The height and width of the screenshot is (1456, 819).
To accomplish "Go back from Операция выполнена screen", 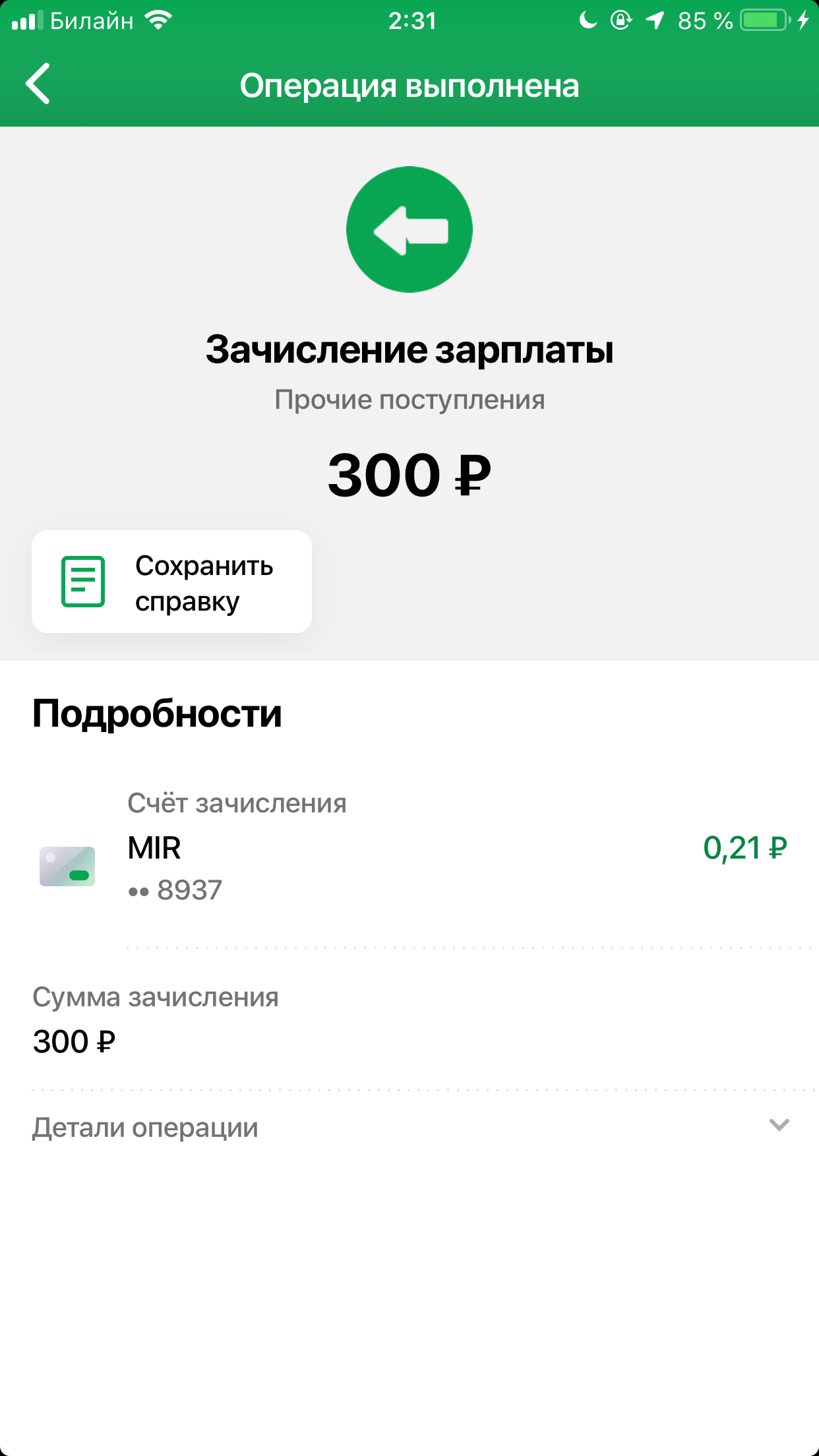I will 38,84.
